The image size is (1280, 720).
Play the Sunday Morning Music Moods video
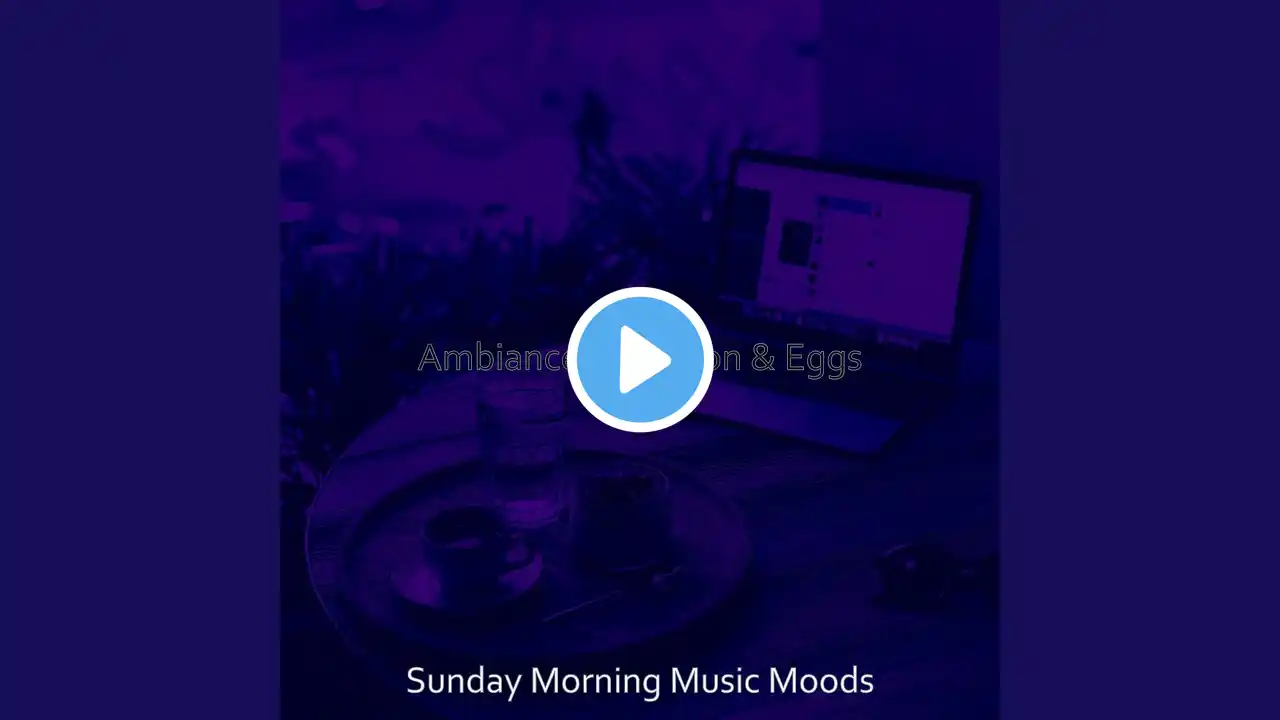tap(640, 359)
